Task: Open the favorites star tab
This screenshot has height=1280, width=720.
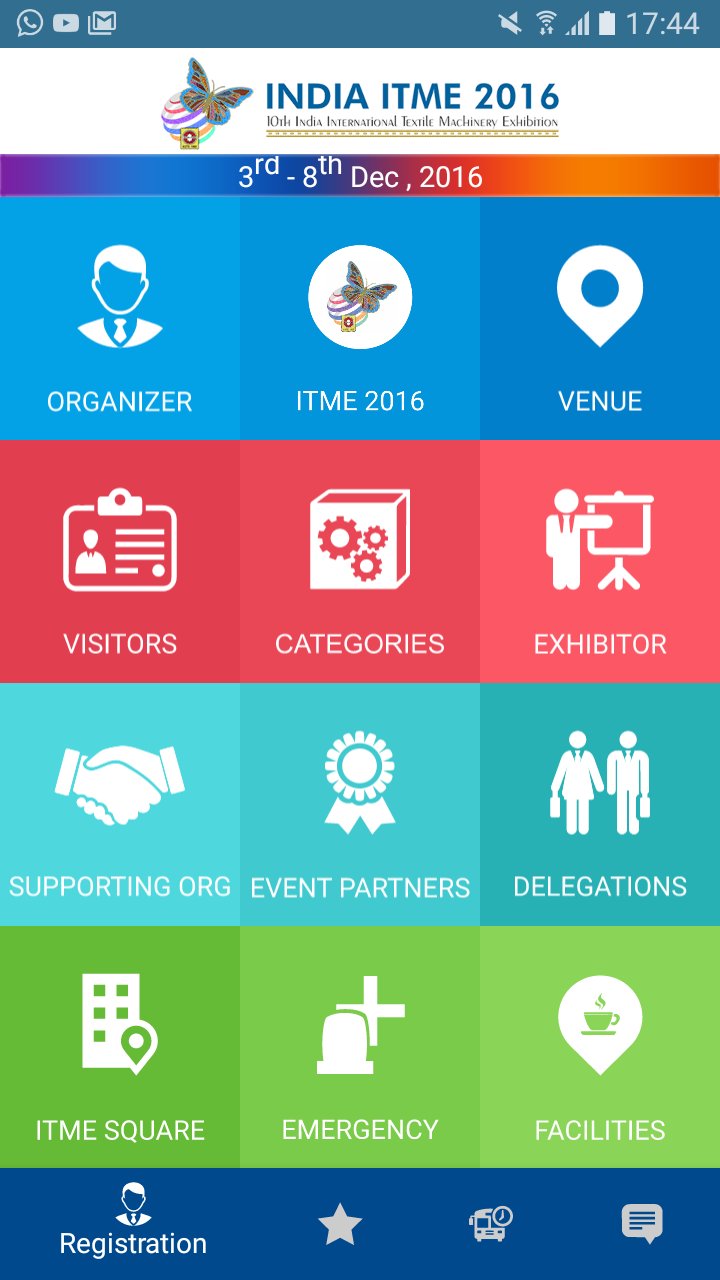Action: pyautogui.click(x=340, y=1224)
